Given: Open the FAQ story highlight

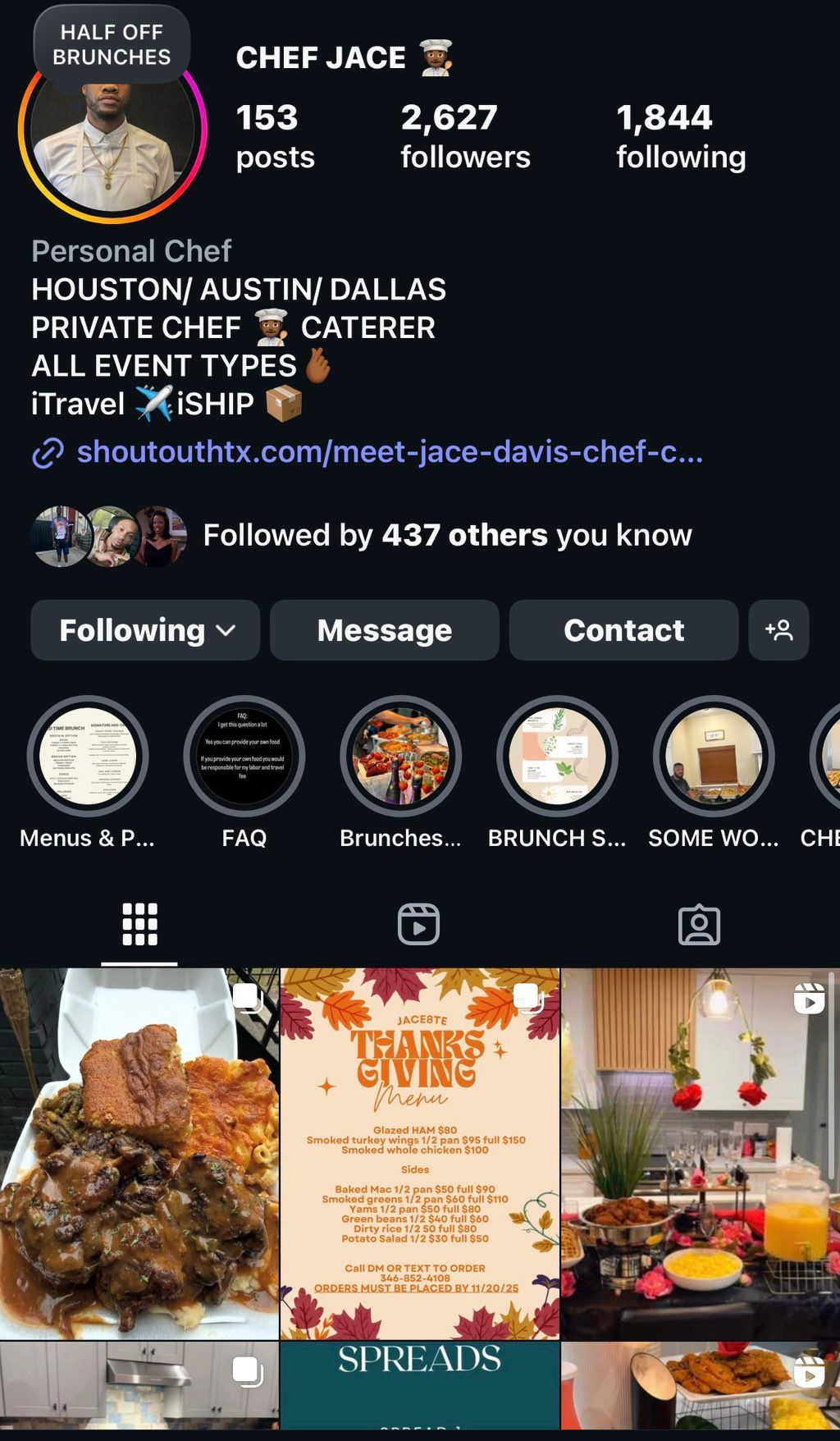Looking at the screenshot, I should (x=244, y=757).
